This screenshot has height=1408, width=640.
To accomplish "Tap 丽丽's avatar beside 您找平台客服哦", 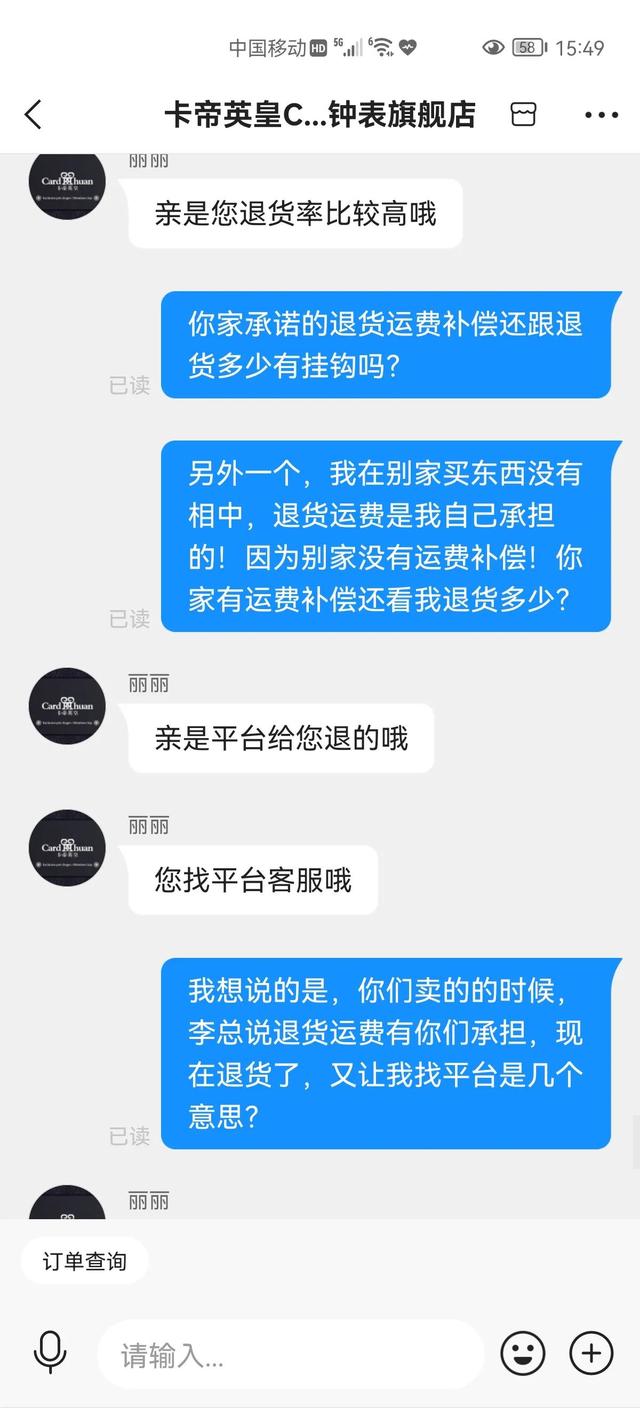I will (67, 848).
